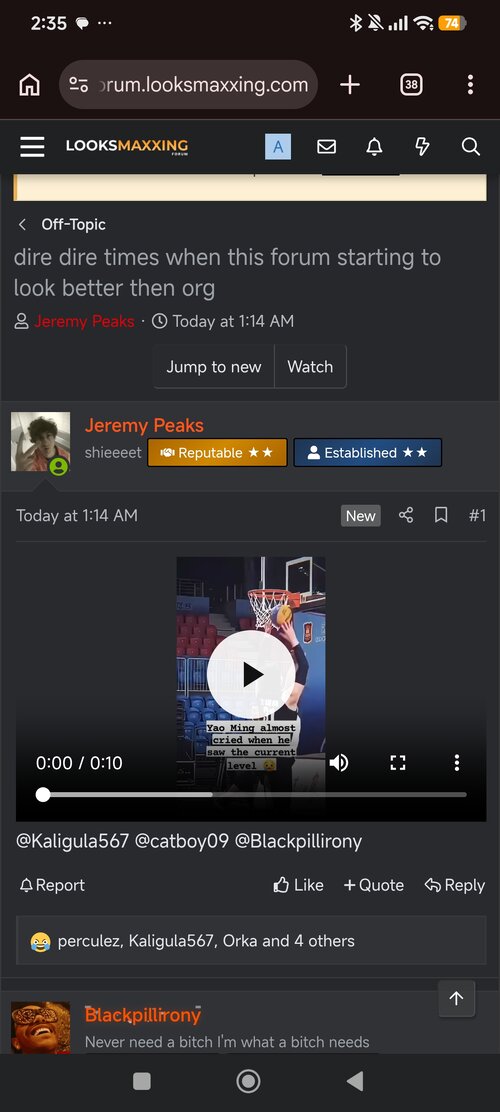500x1112 pixels.
Task: Open the video player's overflow options
Action: coord(457,762)
